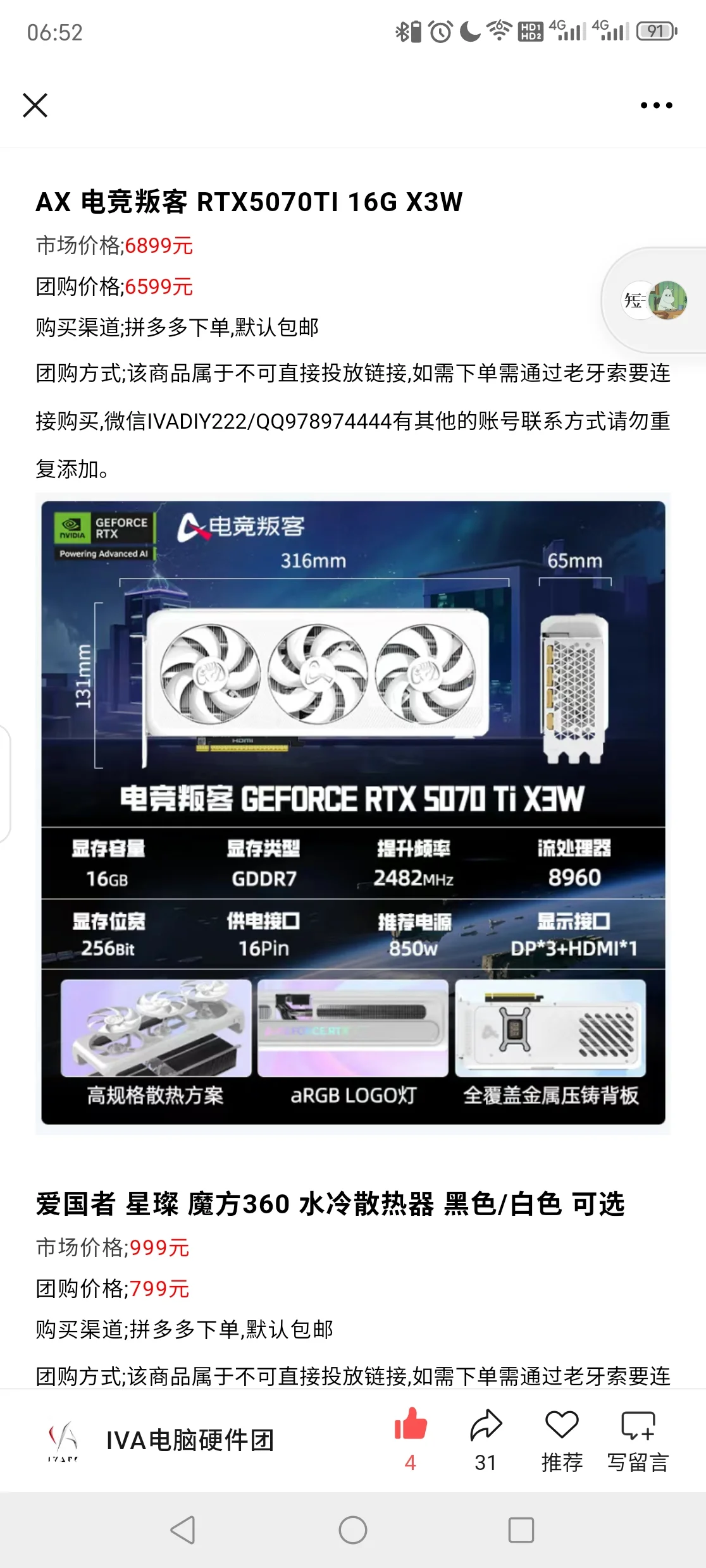Go back with system back button
This screenshot has width=706, height=1568.
pos(183,1530)
